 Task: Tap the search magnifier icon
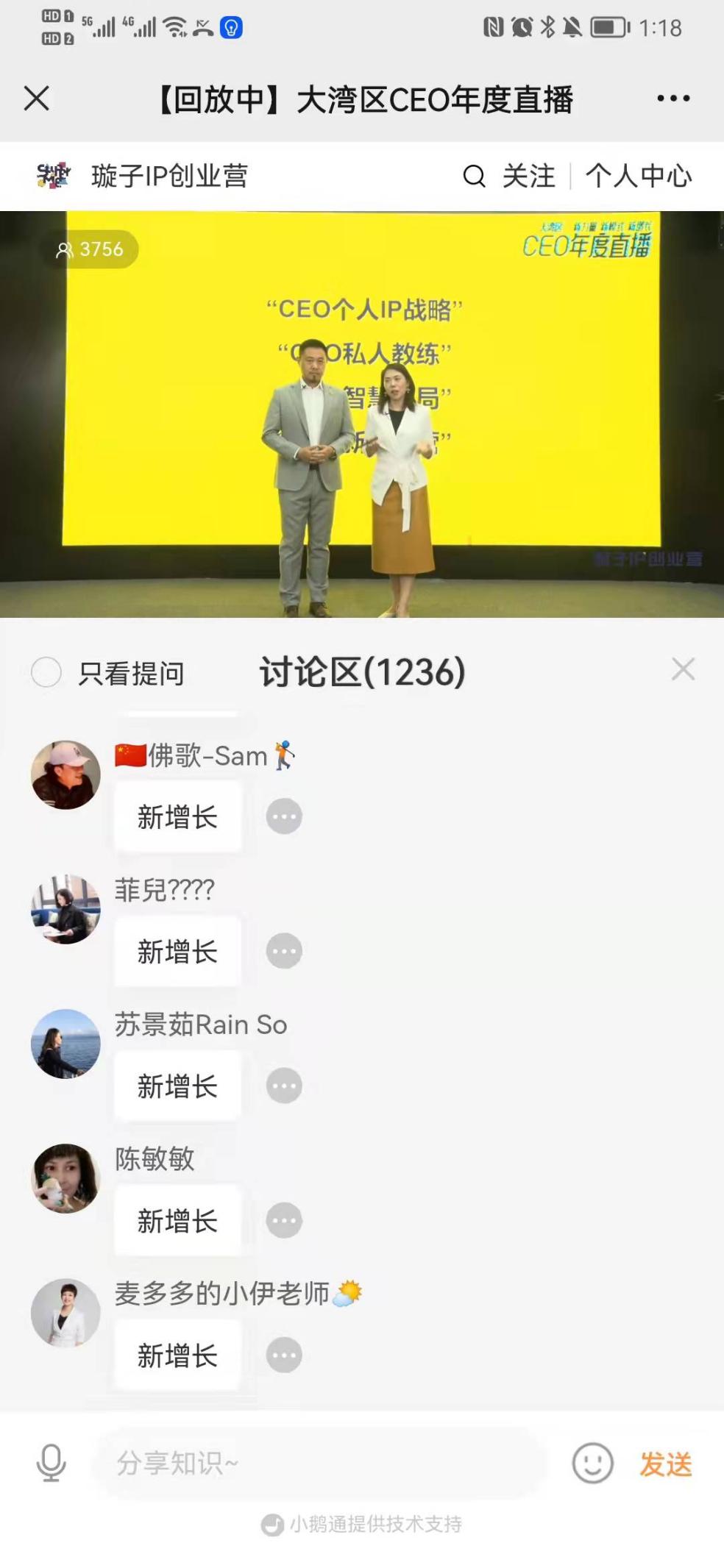(474, 177)
